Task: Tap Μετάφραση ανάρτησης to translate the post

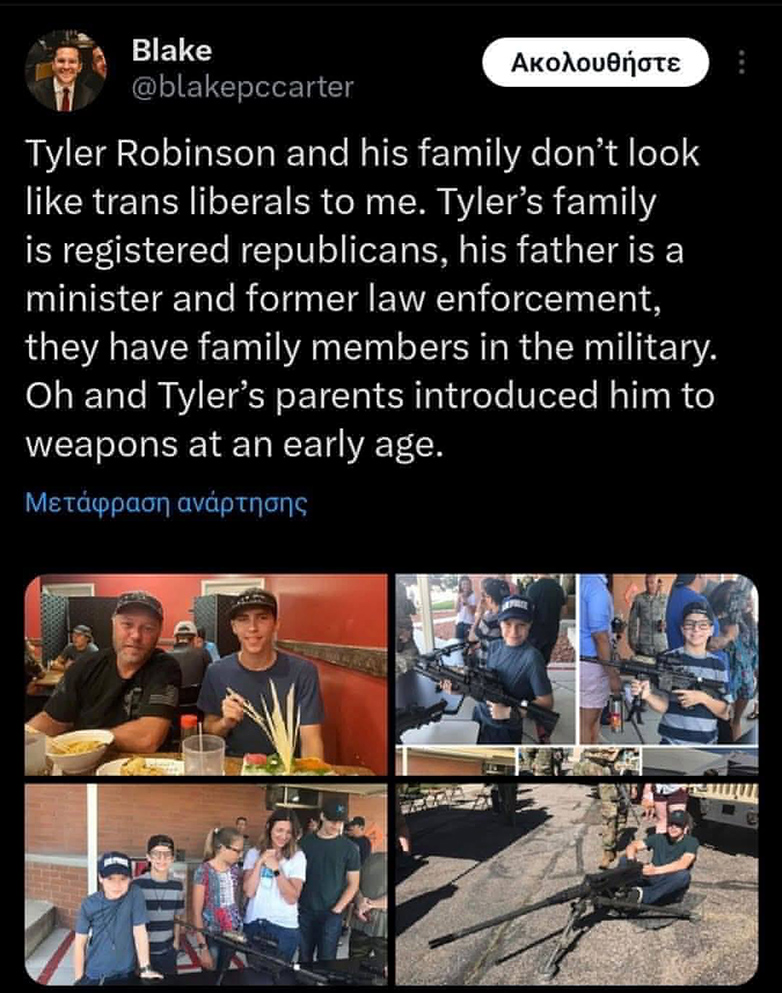Action: [x=165, y=501]
